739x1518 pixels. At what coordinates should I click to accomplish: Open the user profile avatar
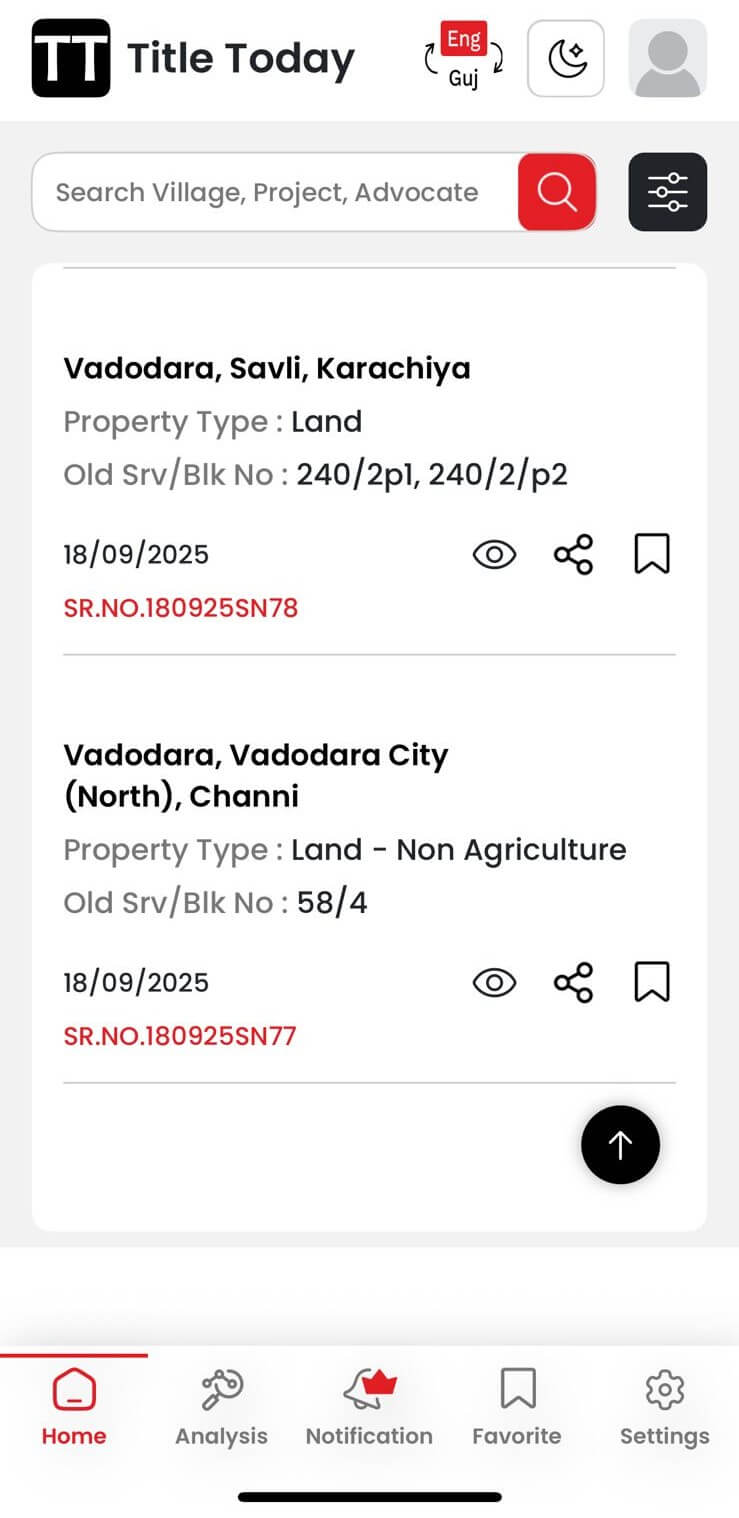pyautogui.click(x=667, y=58)
